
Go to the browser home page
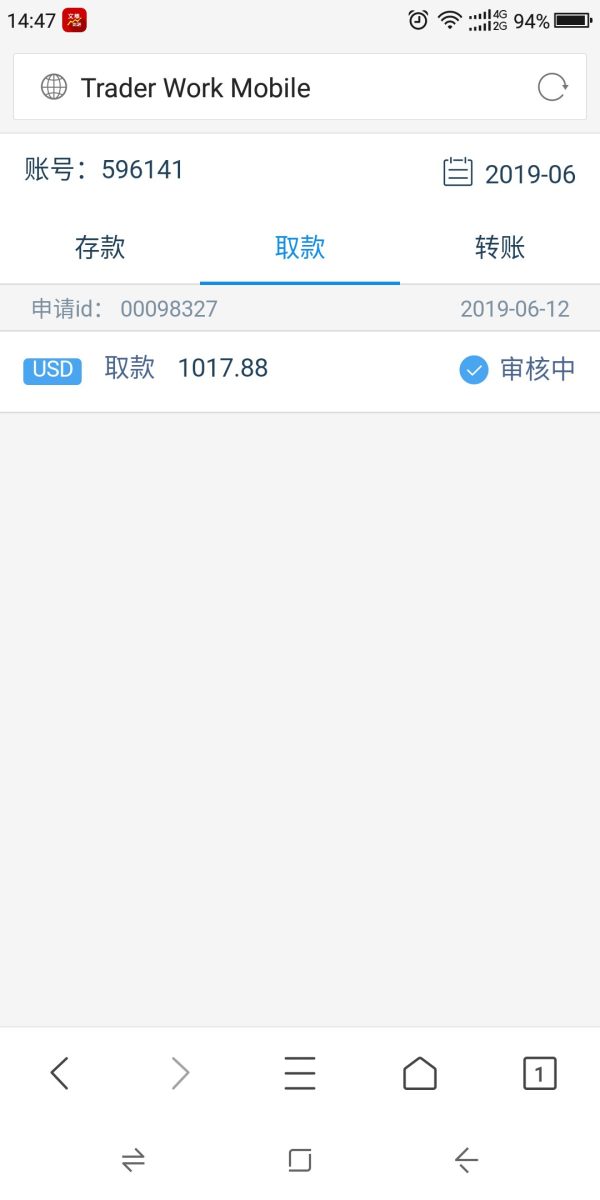[x=420, y=1073]
